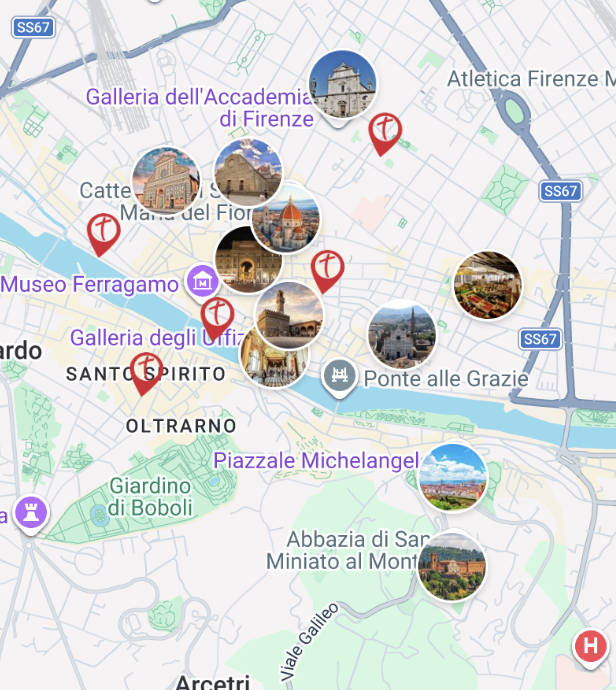Select the purple castle rook marker
The height and width of the screenshot is (690, 616).
click(x=31, y=514)
